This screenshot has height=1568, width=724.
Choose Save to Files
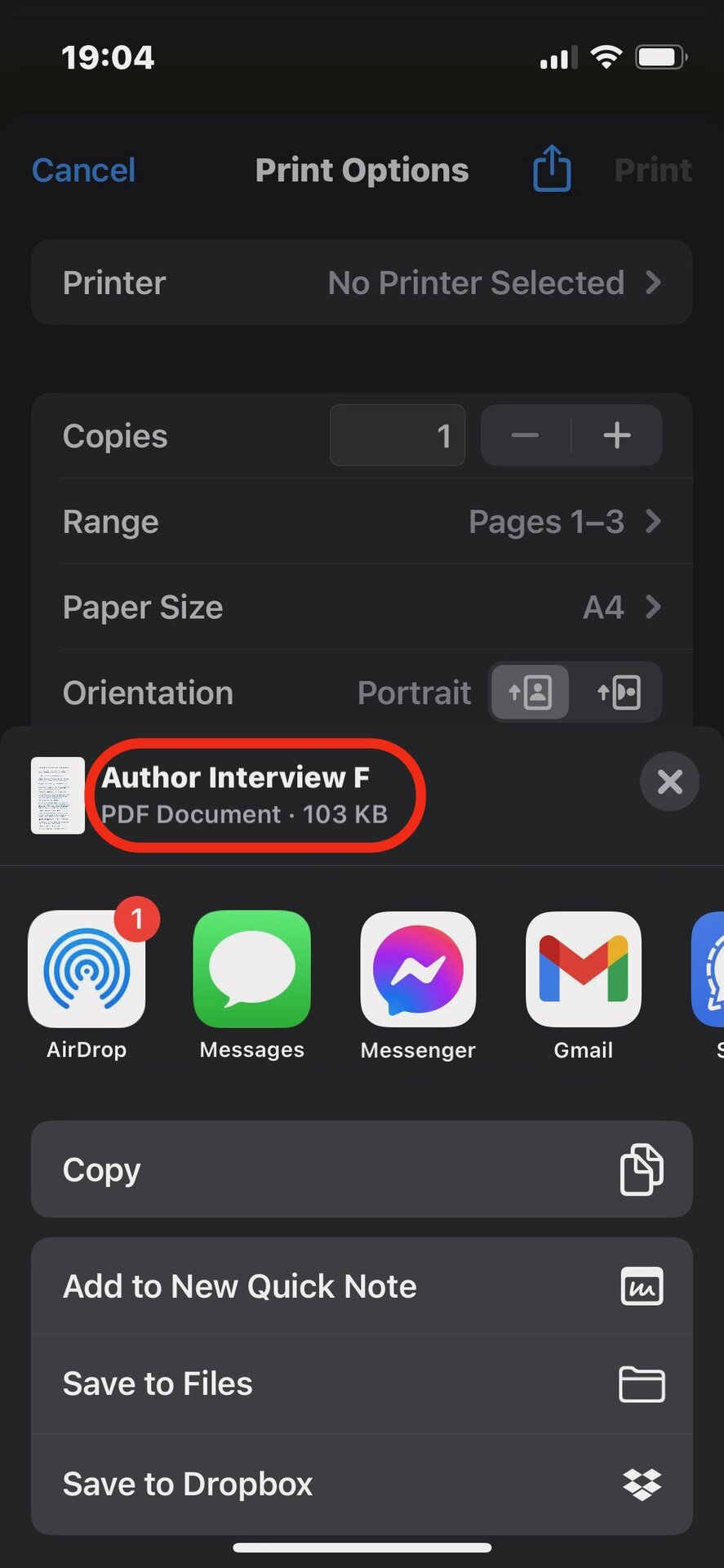[x=362, y=1384]
